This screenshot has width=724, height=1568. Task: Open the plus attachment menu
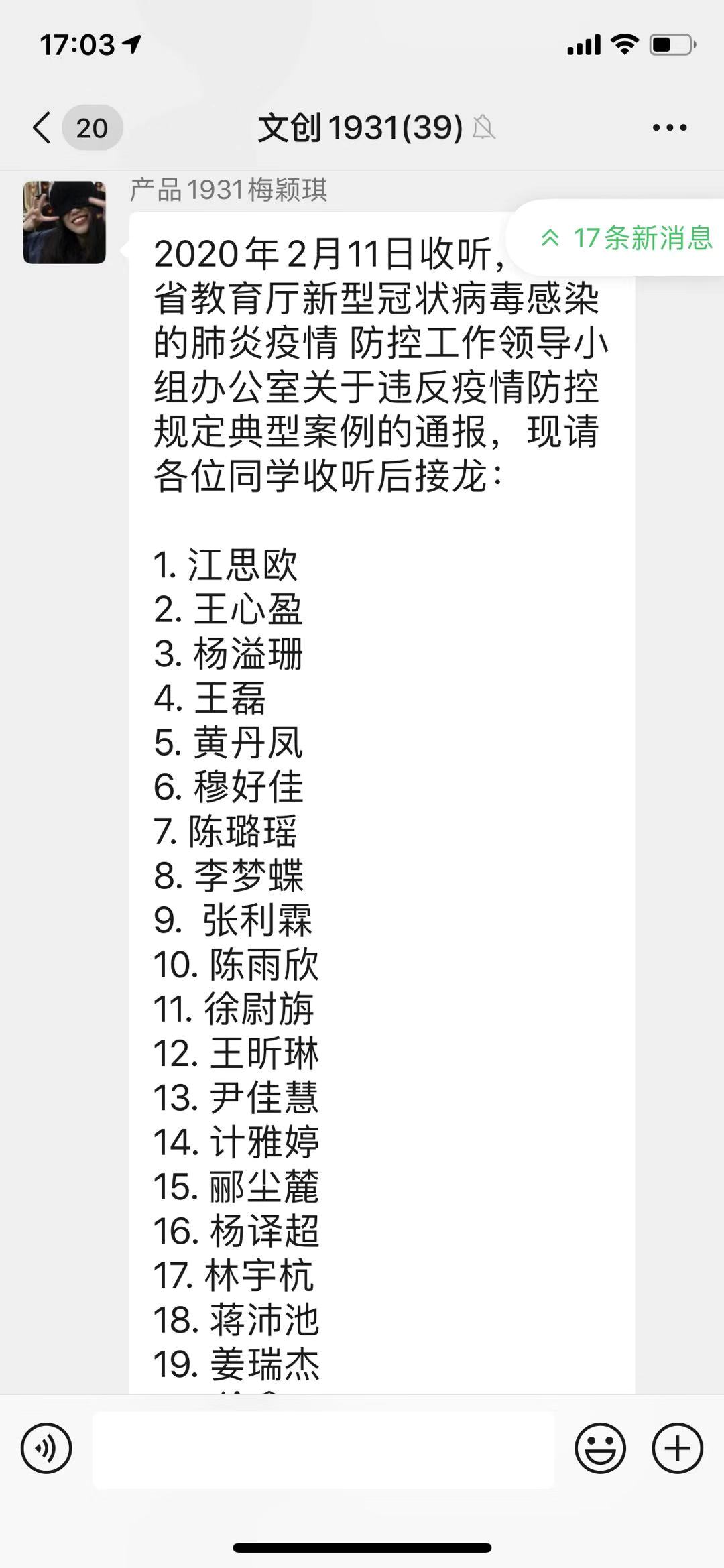point(677,1448)
